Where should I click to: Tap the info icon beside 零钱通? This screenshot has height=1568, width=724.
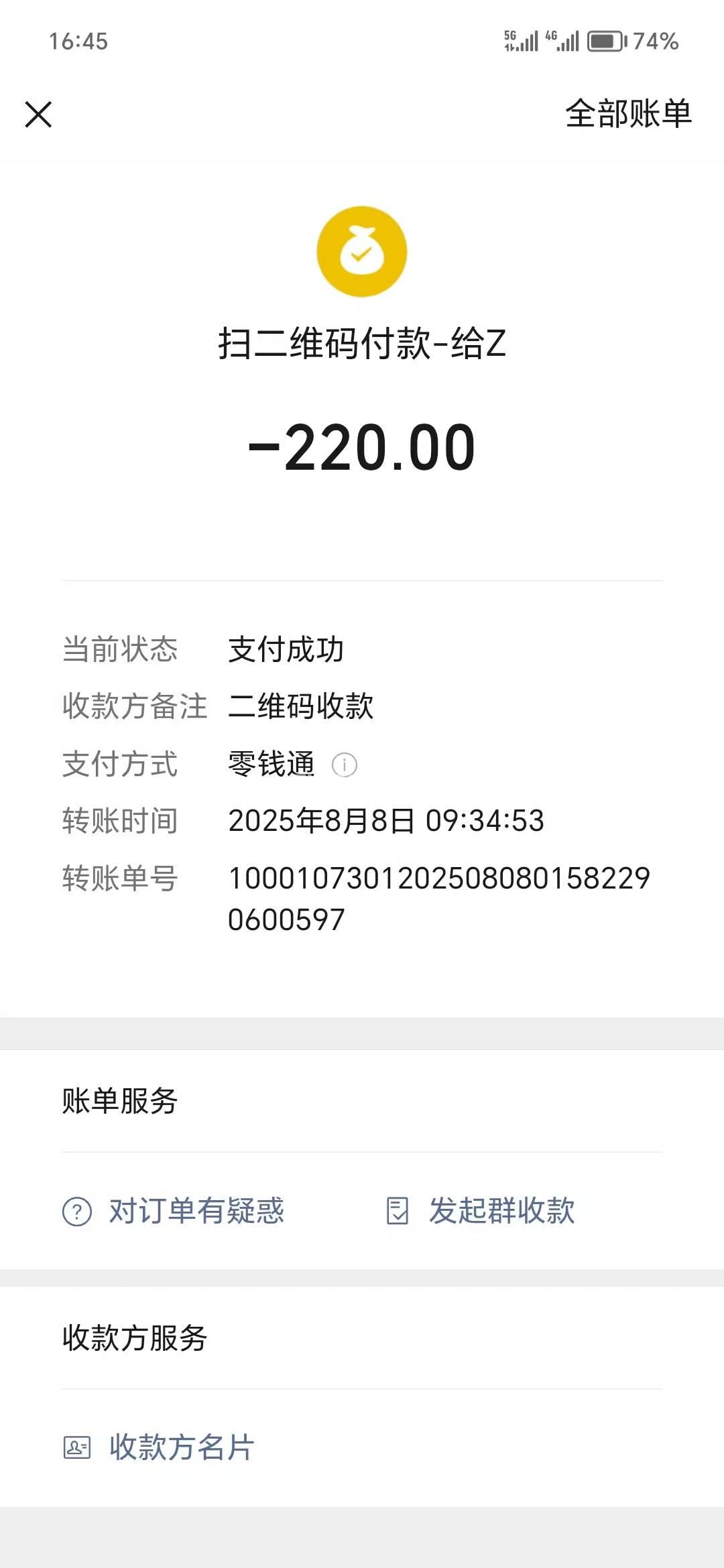click(x=345, y=765)
